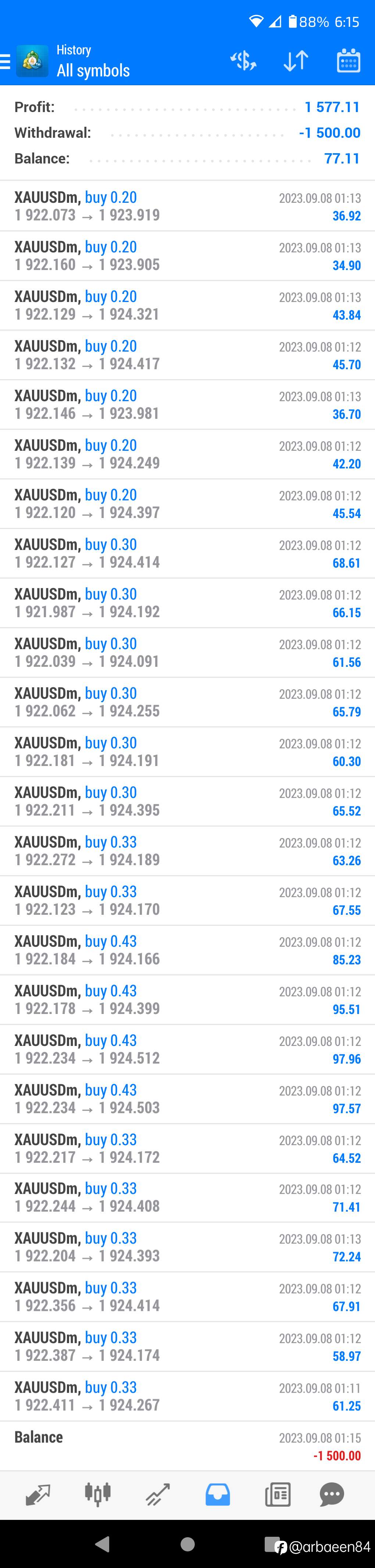
Task: Open the trade with profit 45.70
Action: (187, 355)
